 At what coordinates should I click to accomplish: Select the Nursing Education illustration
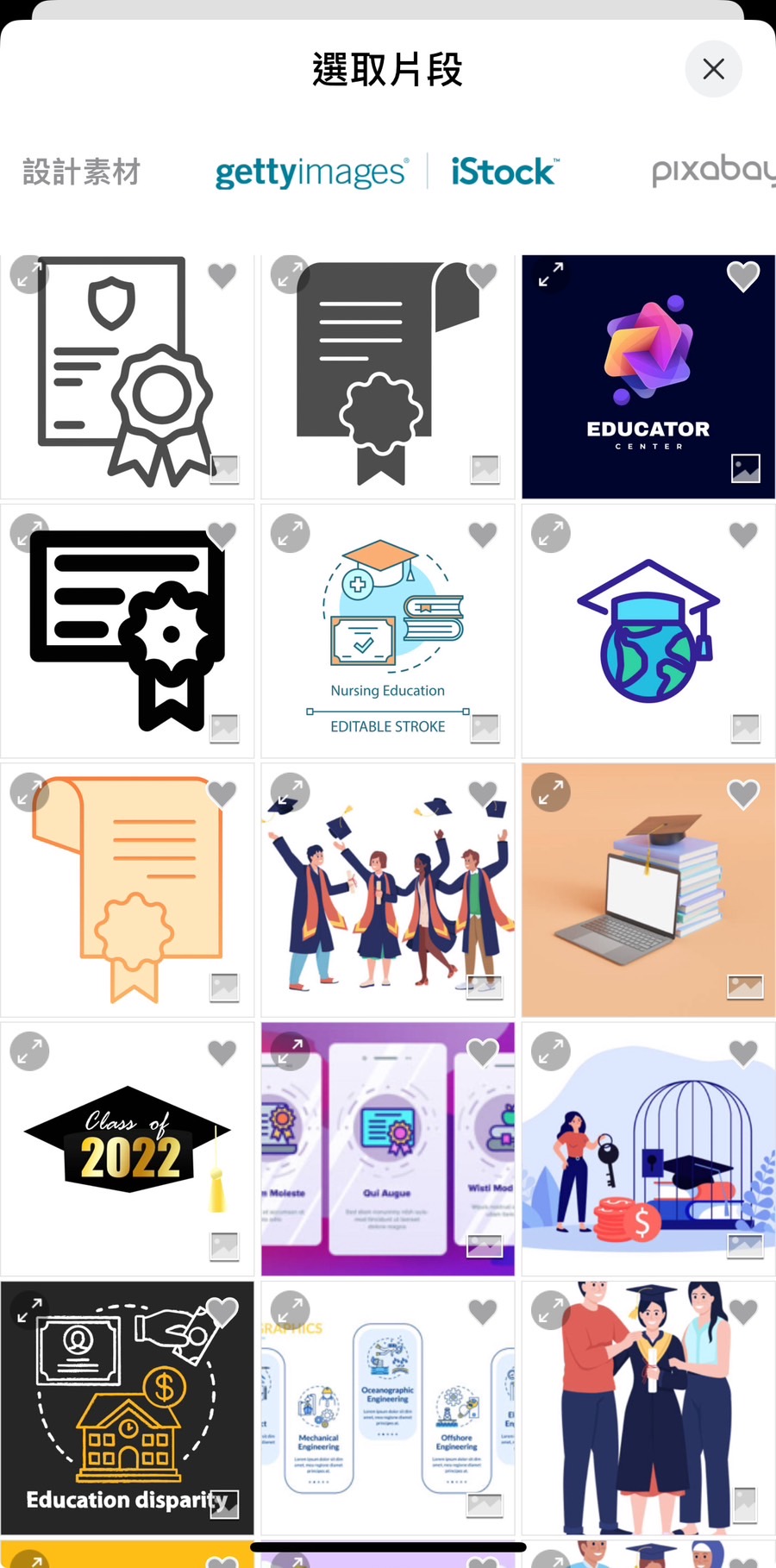point(387,631)
